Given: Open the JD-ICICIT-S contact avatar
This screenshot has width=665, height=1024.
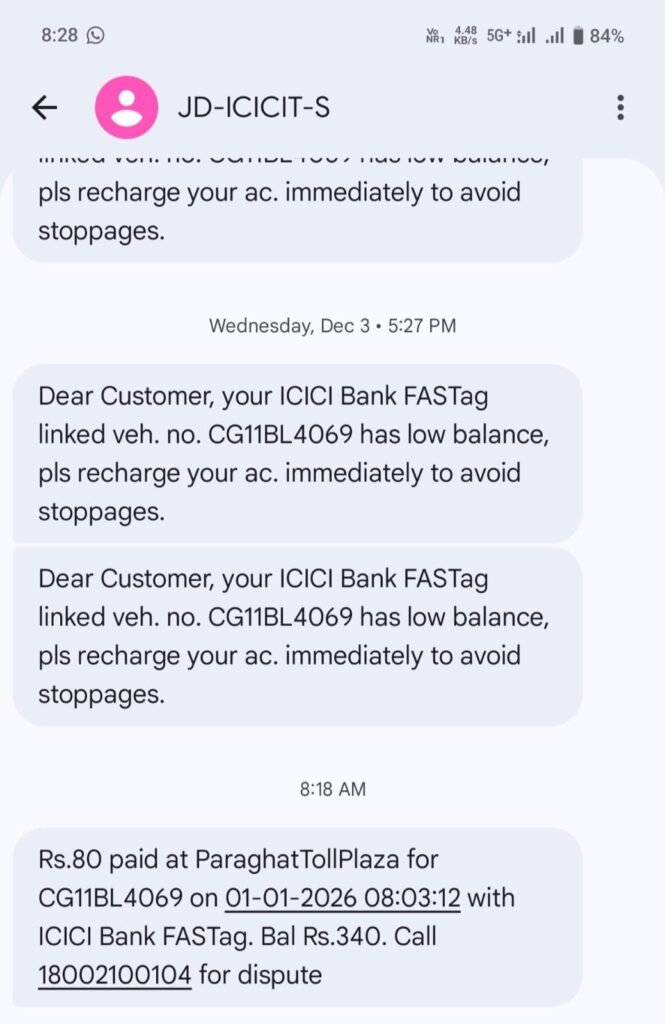Looking at the screenshot, I should (126, 108).
